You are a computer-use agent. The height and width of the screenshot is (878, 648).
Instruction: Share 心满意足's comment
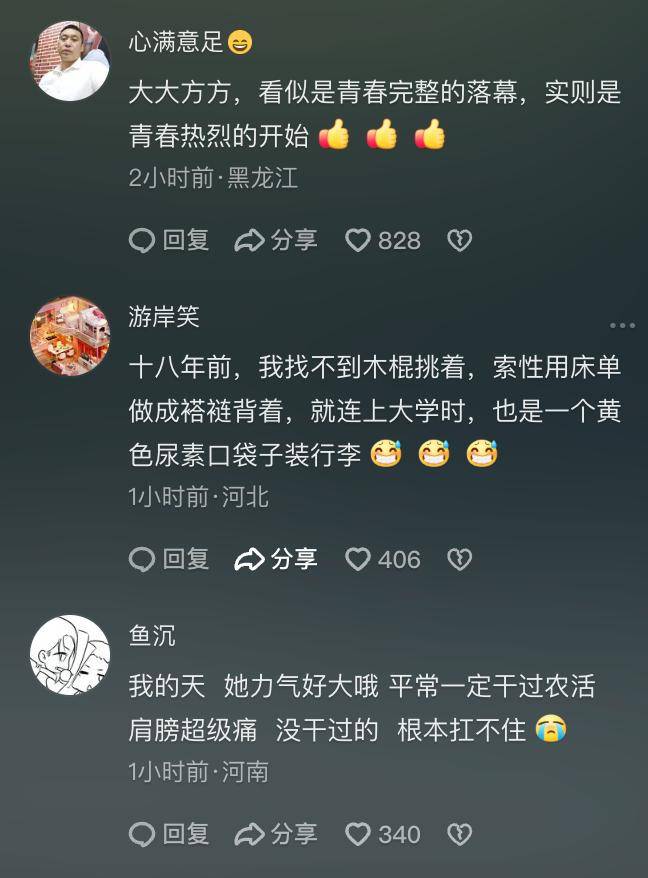tap(276, 240)
